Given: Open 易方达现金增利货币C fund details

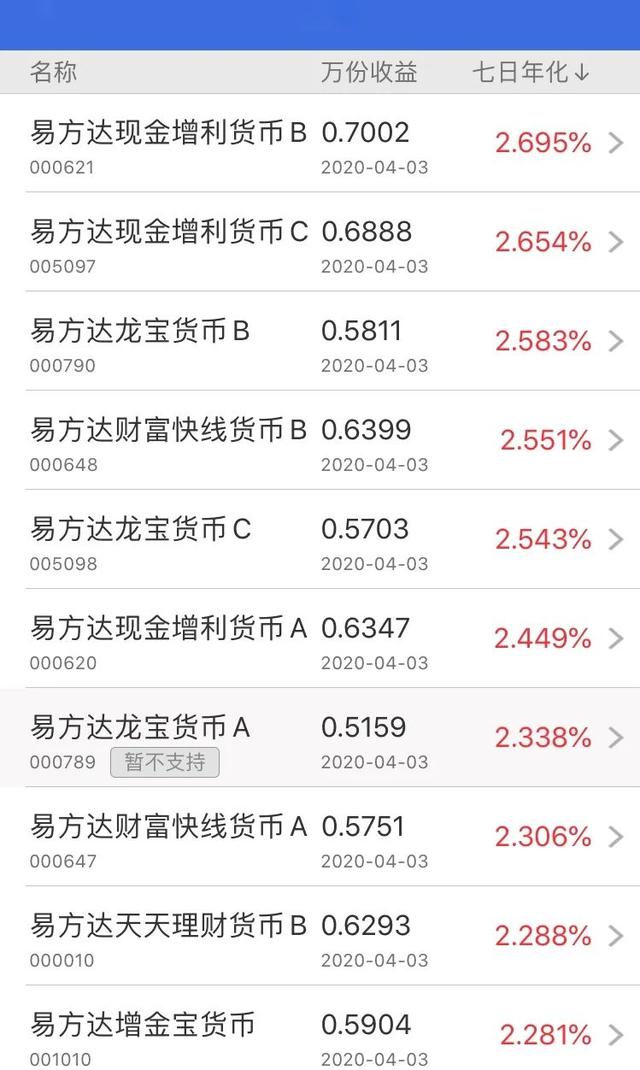Looking at the screenshot, I should tap(320, 242).
